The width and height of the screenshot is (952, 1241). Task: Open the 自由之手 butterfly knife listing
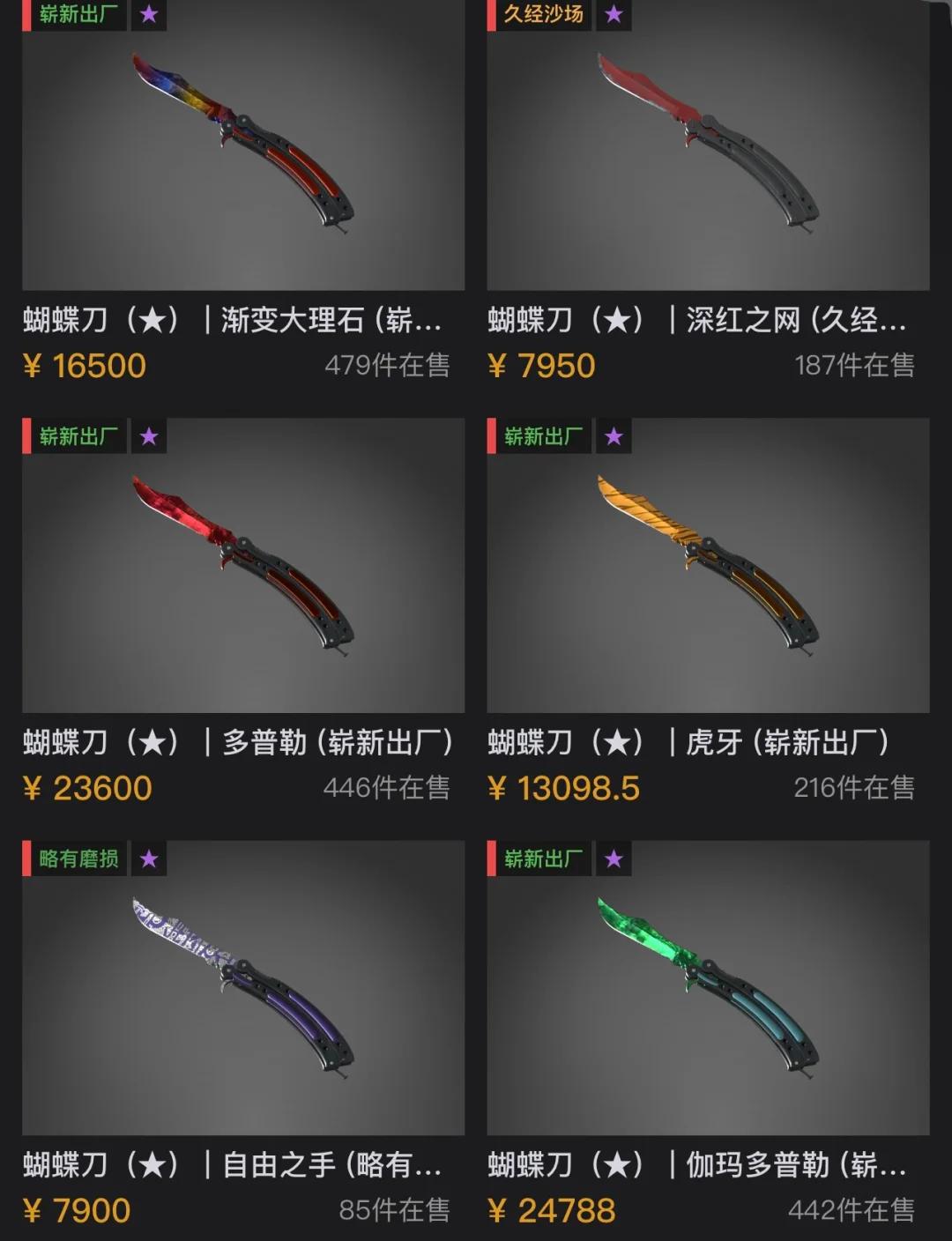tap(242, 987)
